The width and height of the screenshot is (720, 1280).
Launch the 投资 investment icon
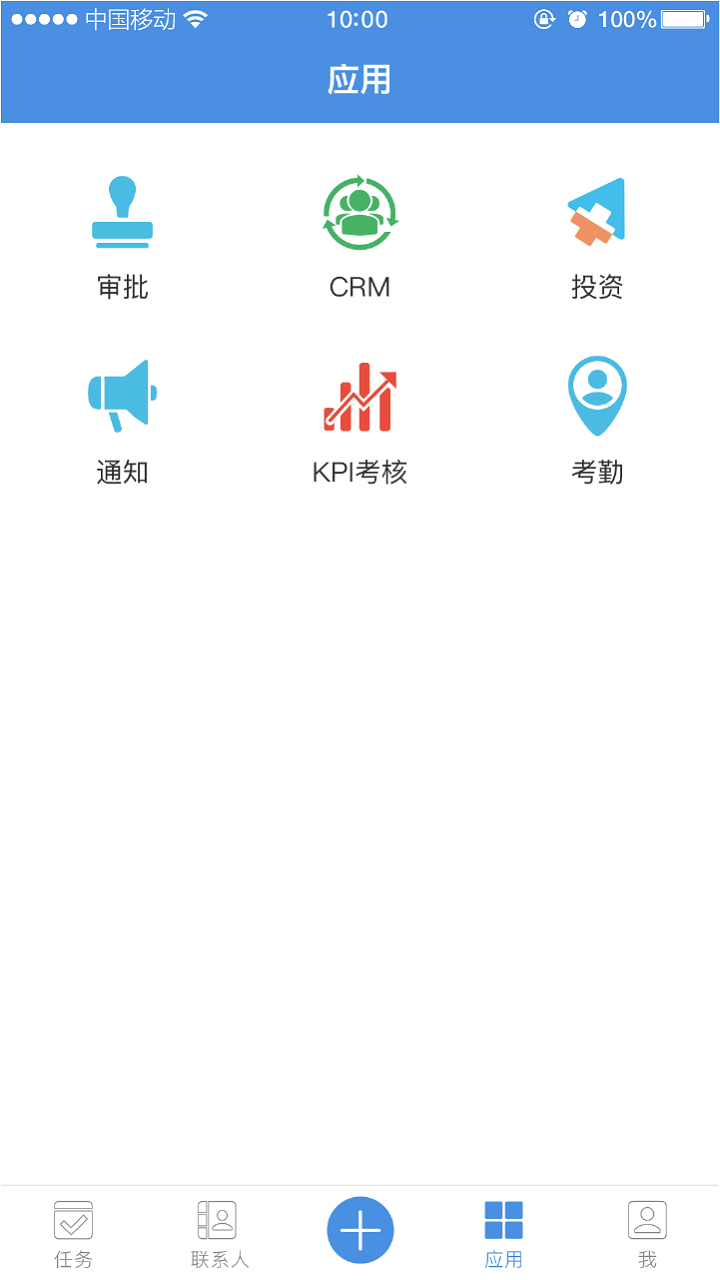coord(597,209)
